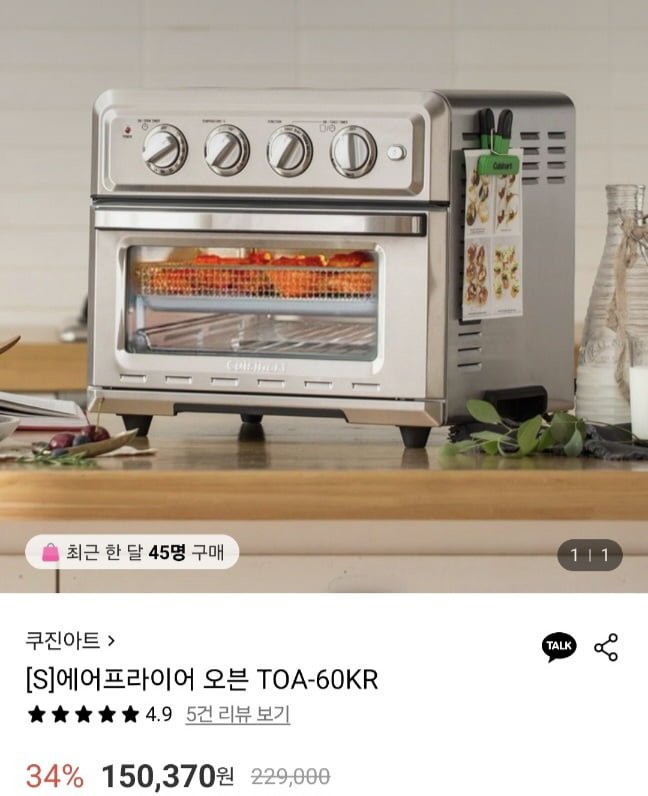
Task: Open the 쿠진아트 brand page
Action: click(70, 640)
